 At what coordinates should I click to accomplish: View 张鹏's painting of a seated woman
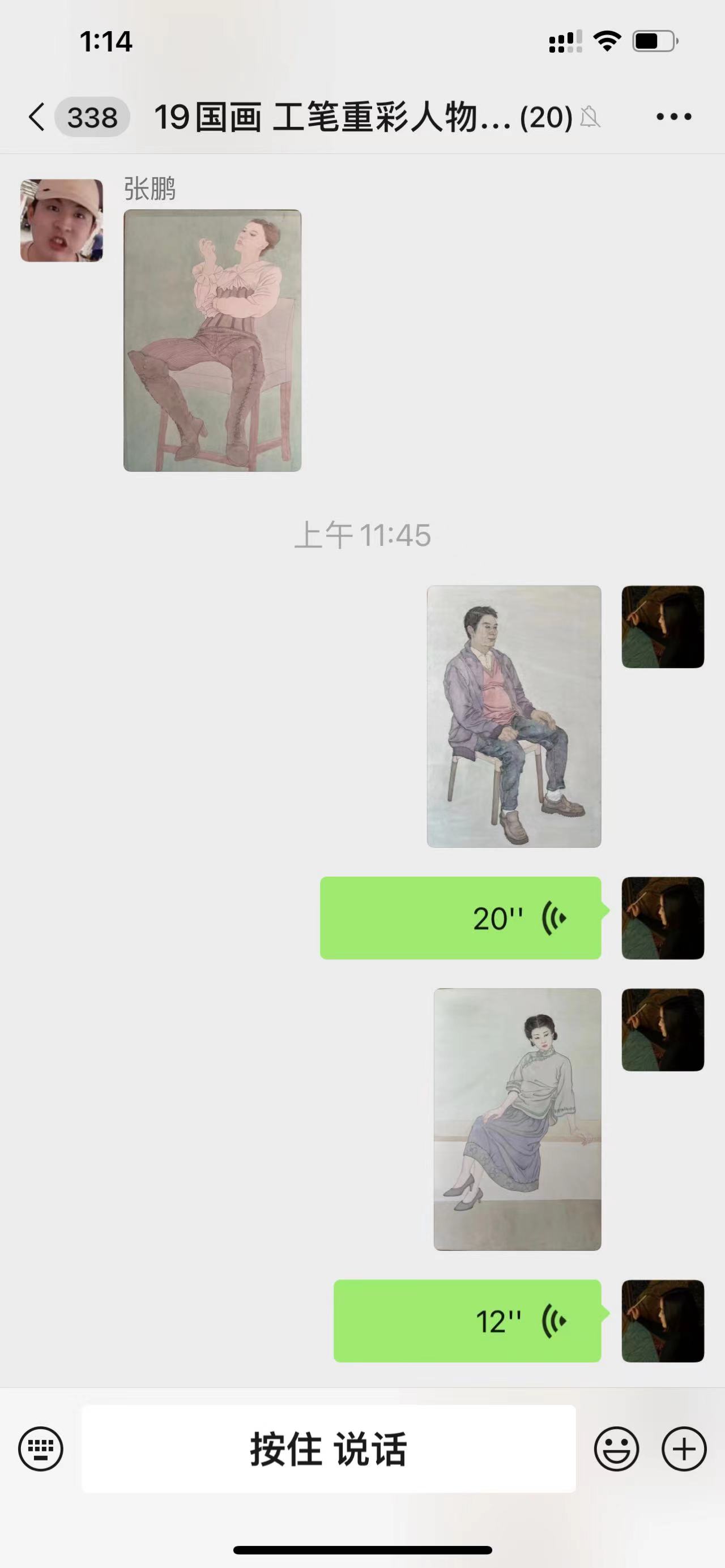click(x=212, y=340)
